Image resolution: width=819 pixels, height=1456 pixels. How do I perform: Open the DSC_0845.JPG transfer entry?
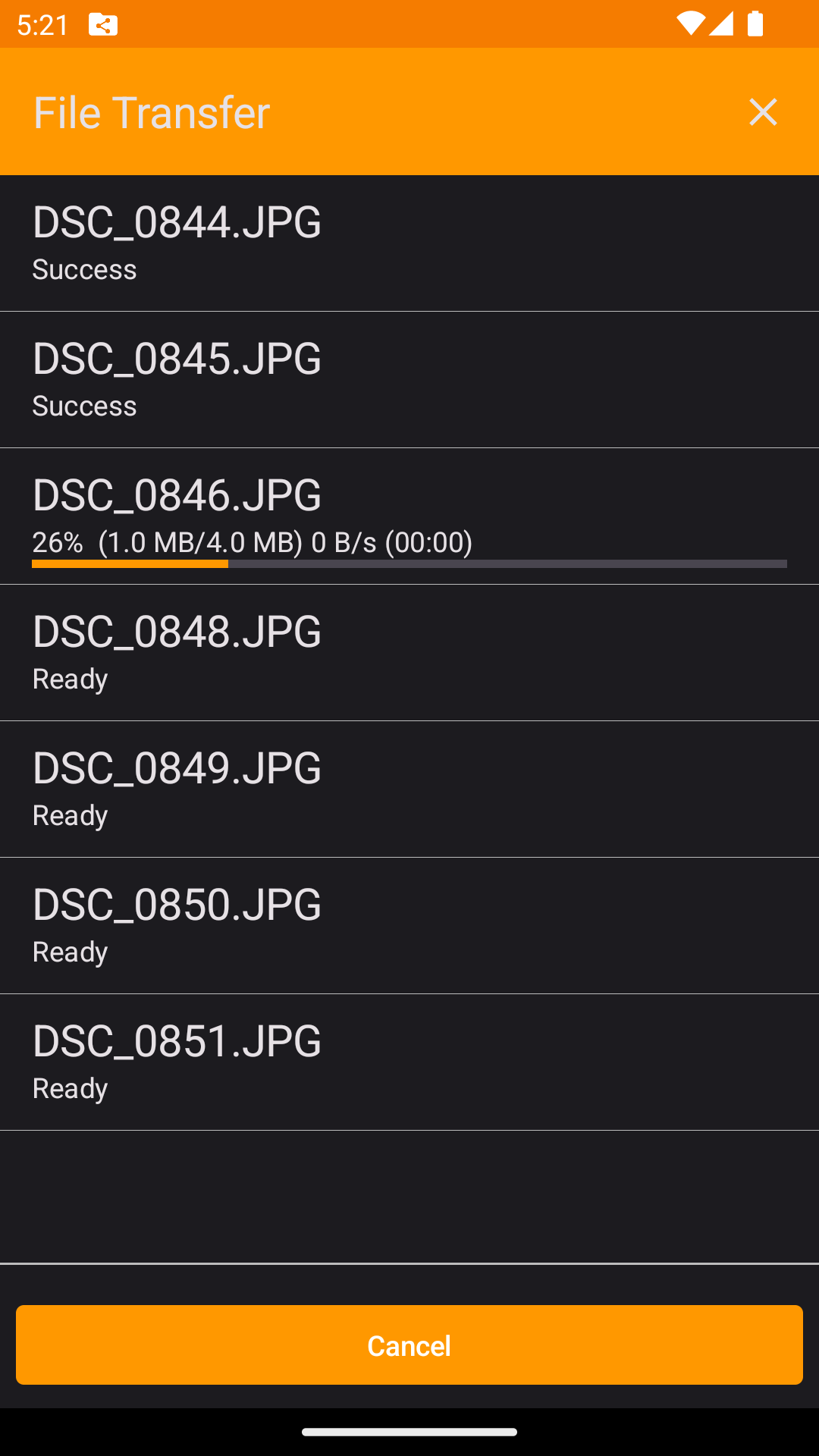pyautogui.click(x=409, y=380)
